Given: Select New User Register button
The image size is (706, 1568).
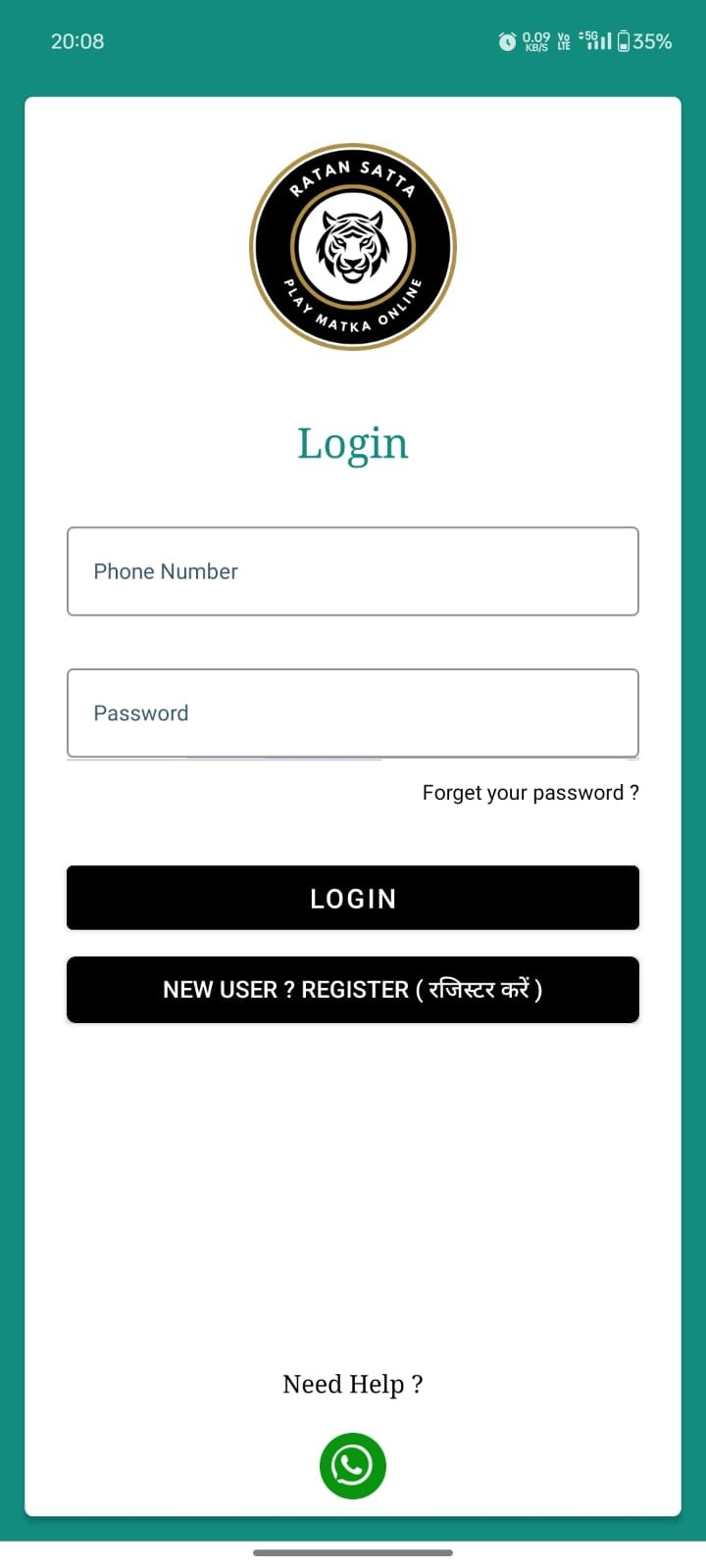Looking at the screenshot, I should coord(353,990).
